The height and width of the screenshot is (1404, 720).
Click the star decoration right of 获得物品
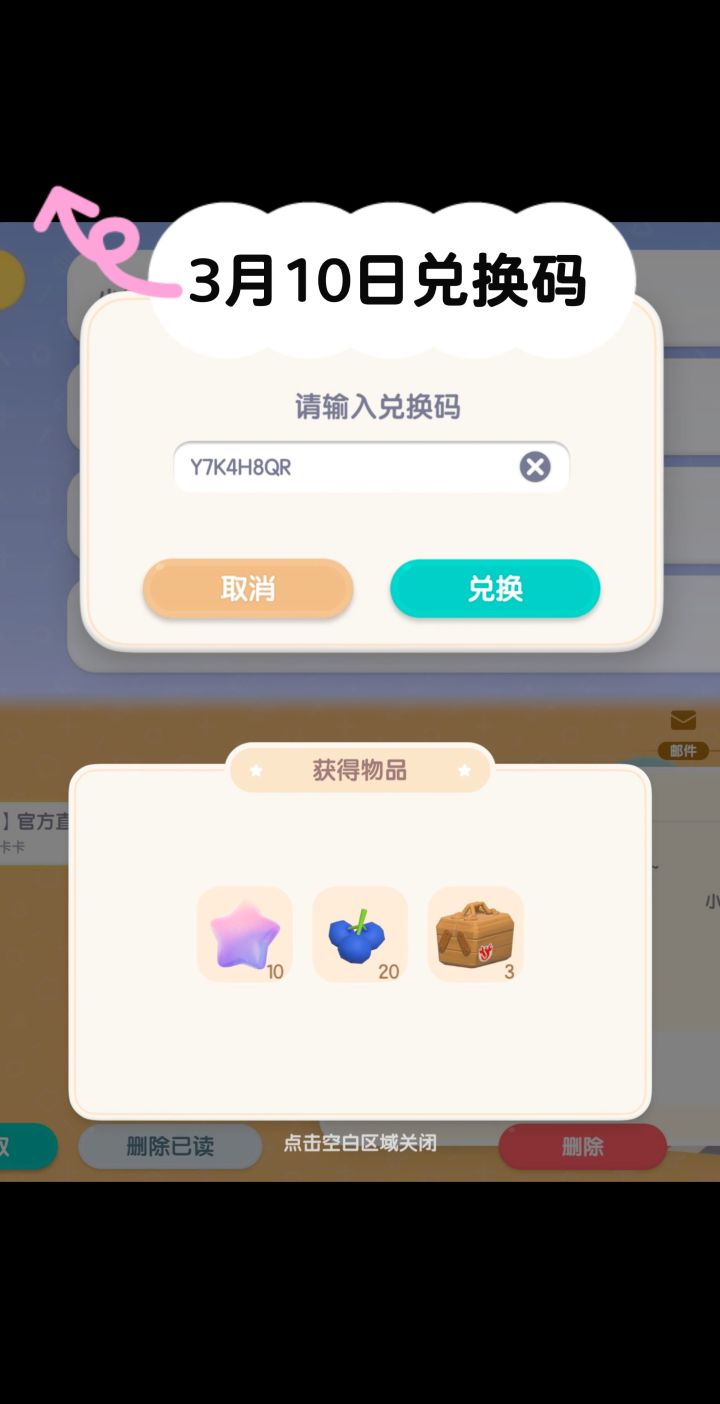click(x=462, y=770)
